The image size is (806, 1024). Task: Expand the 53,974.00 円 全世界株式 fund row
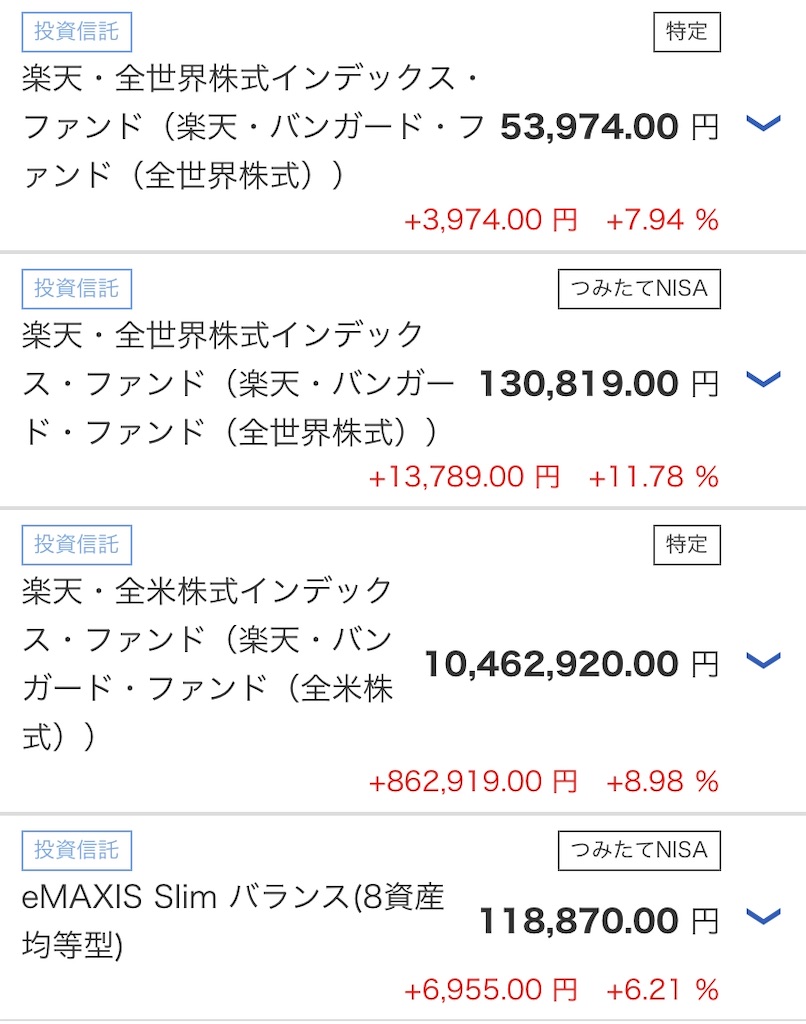click(x=763, y=124)
